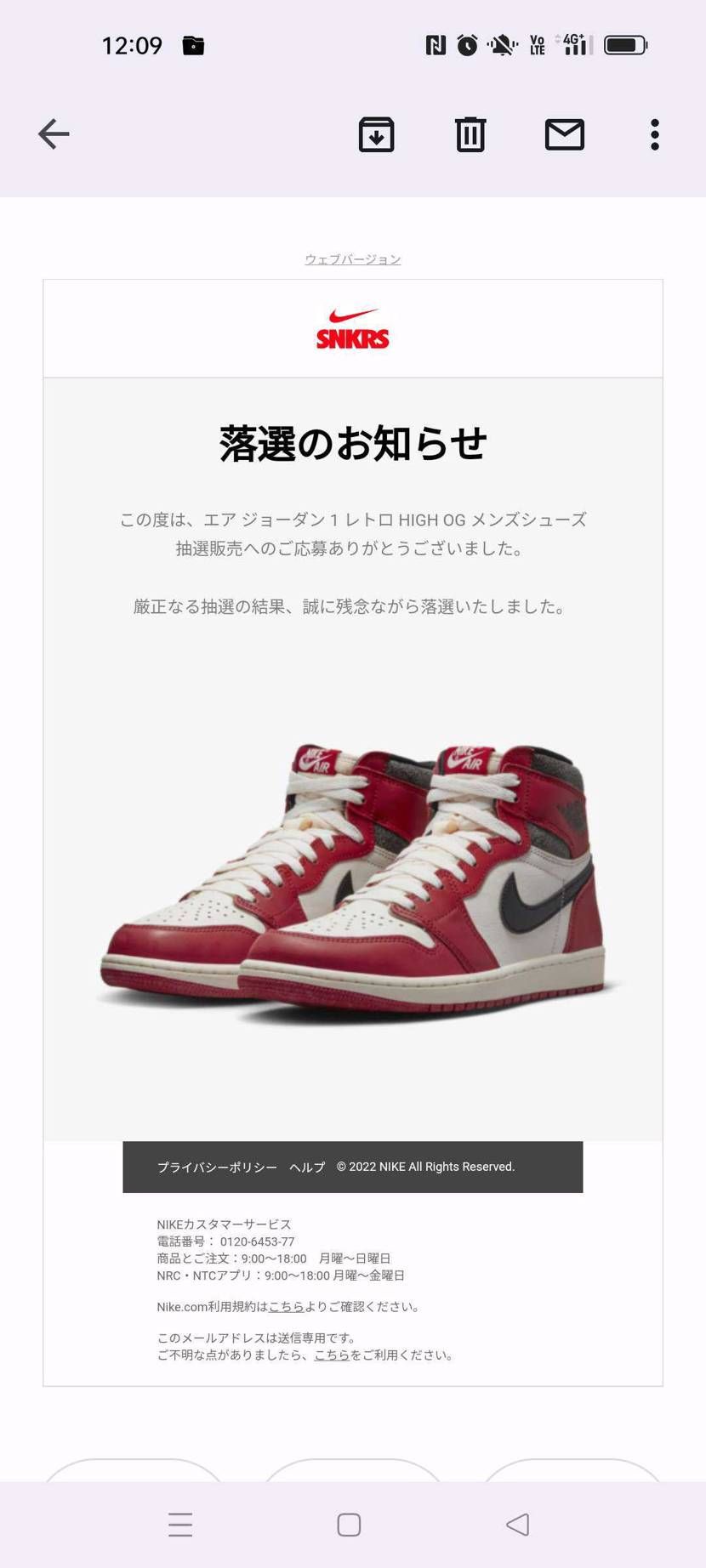Open the ウェブバージョン link
The width and height of the screenshot is (706, 1568).
352,259
